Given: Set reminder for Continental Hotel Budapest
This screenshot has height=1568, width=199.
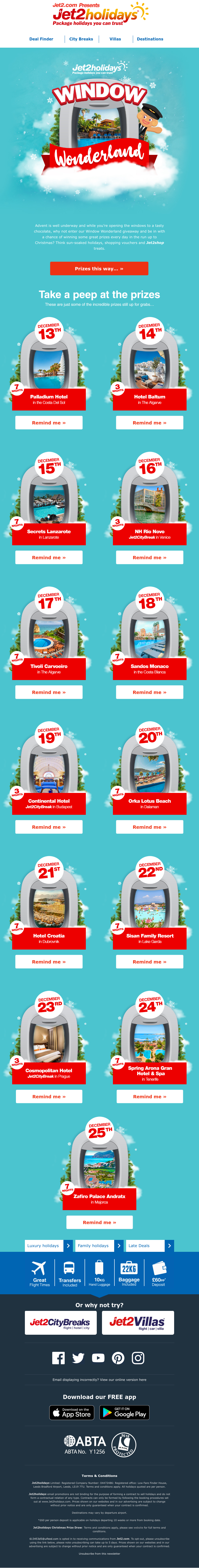Looking at the screenshot, I should click(x=49, y=827).
